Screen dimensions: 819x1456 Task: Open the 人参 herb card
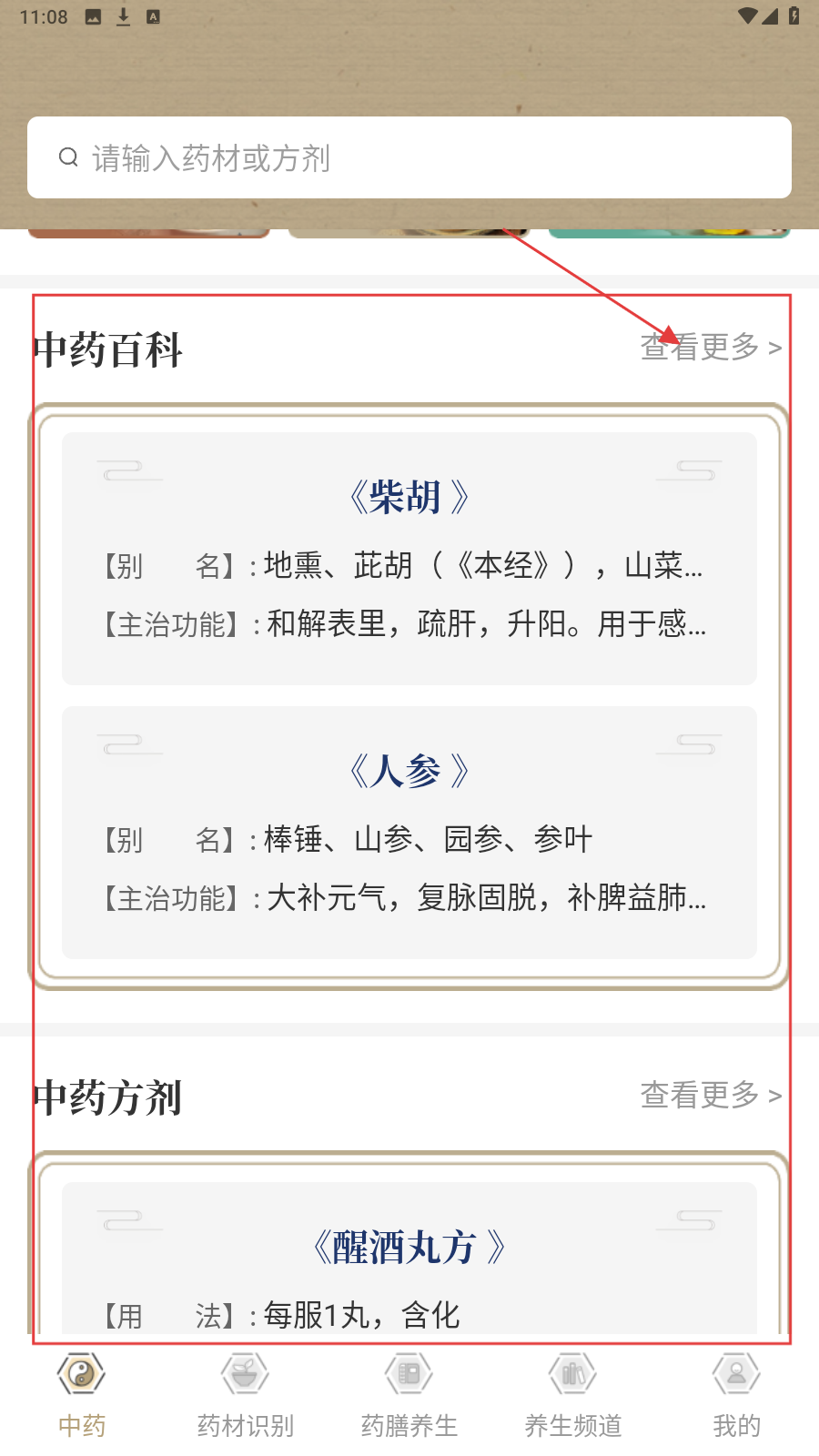409,832
